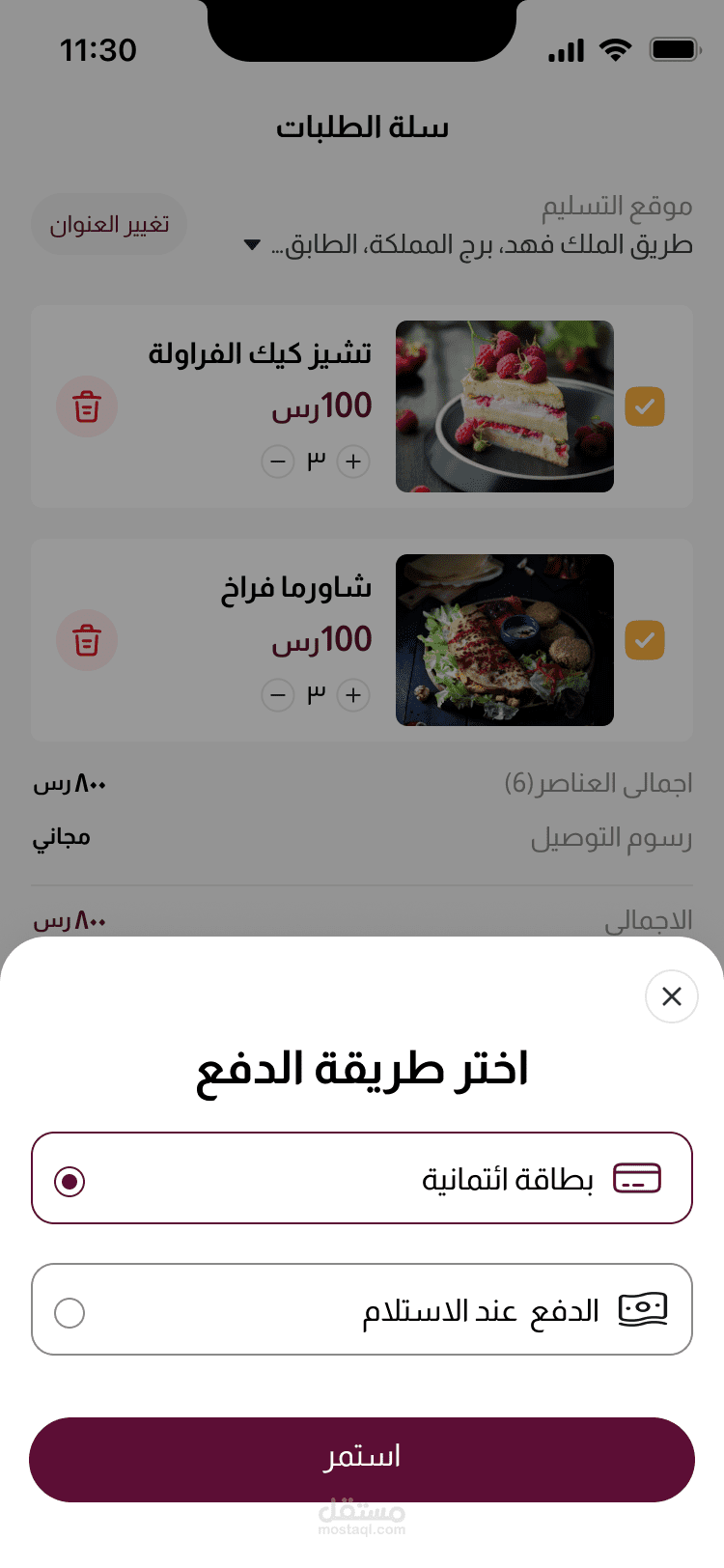Uncheck the تشيز كيك الفراولة item
This screenshot has height=1568, width=724.
point(645,406)
